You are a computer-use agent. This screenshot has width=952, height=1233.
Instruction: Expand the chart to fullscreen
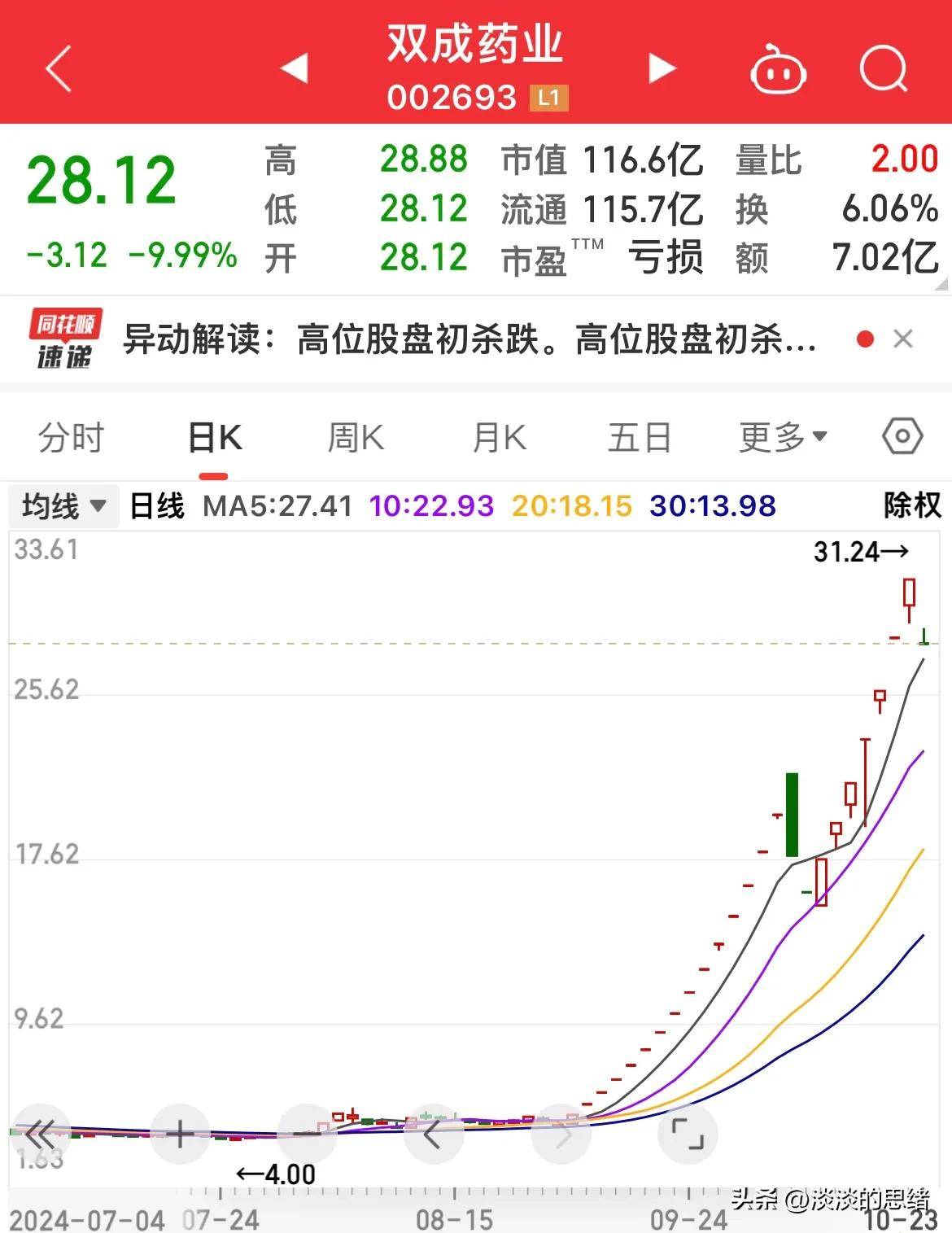(688, 1131)
